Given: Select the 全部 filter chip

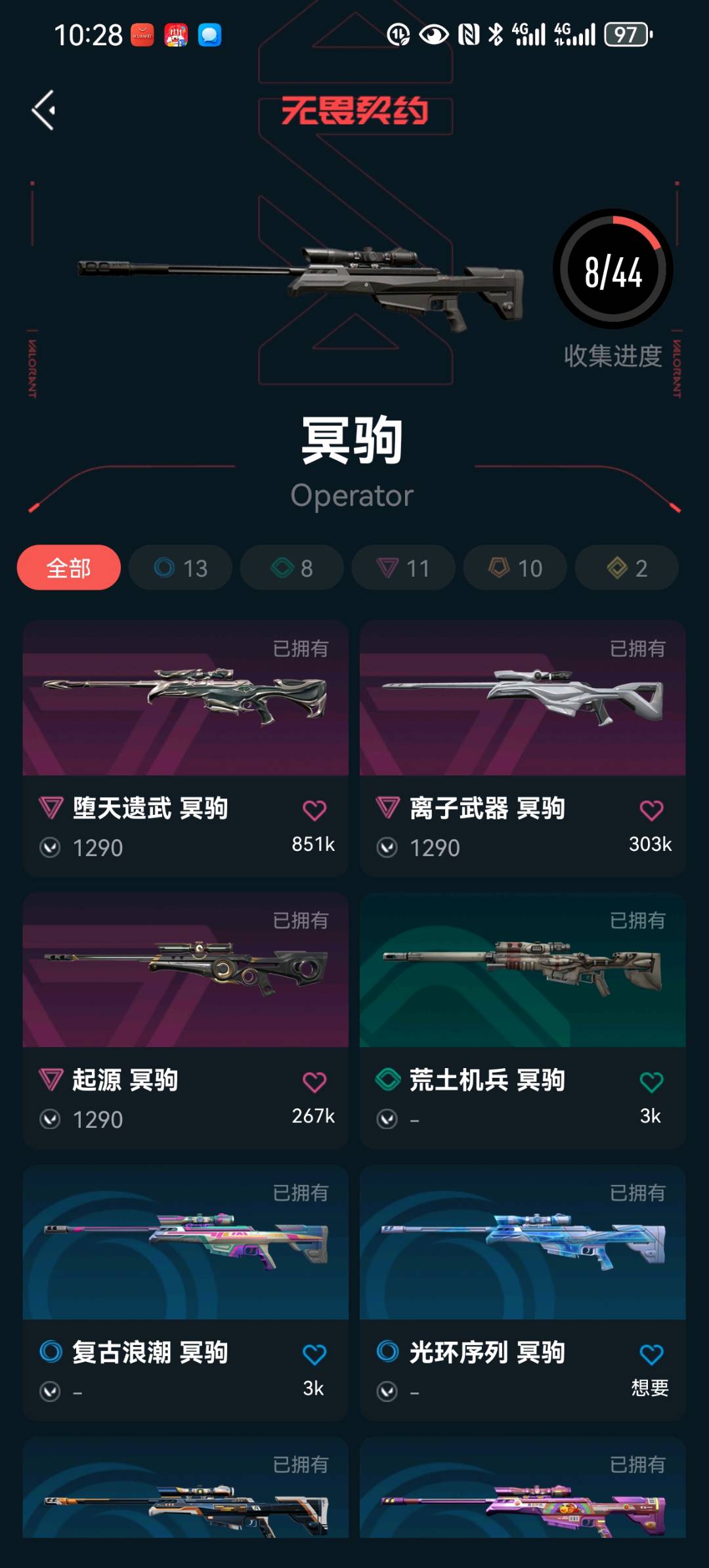Looking at the screenshot, I should click(68, 567).
